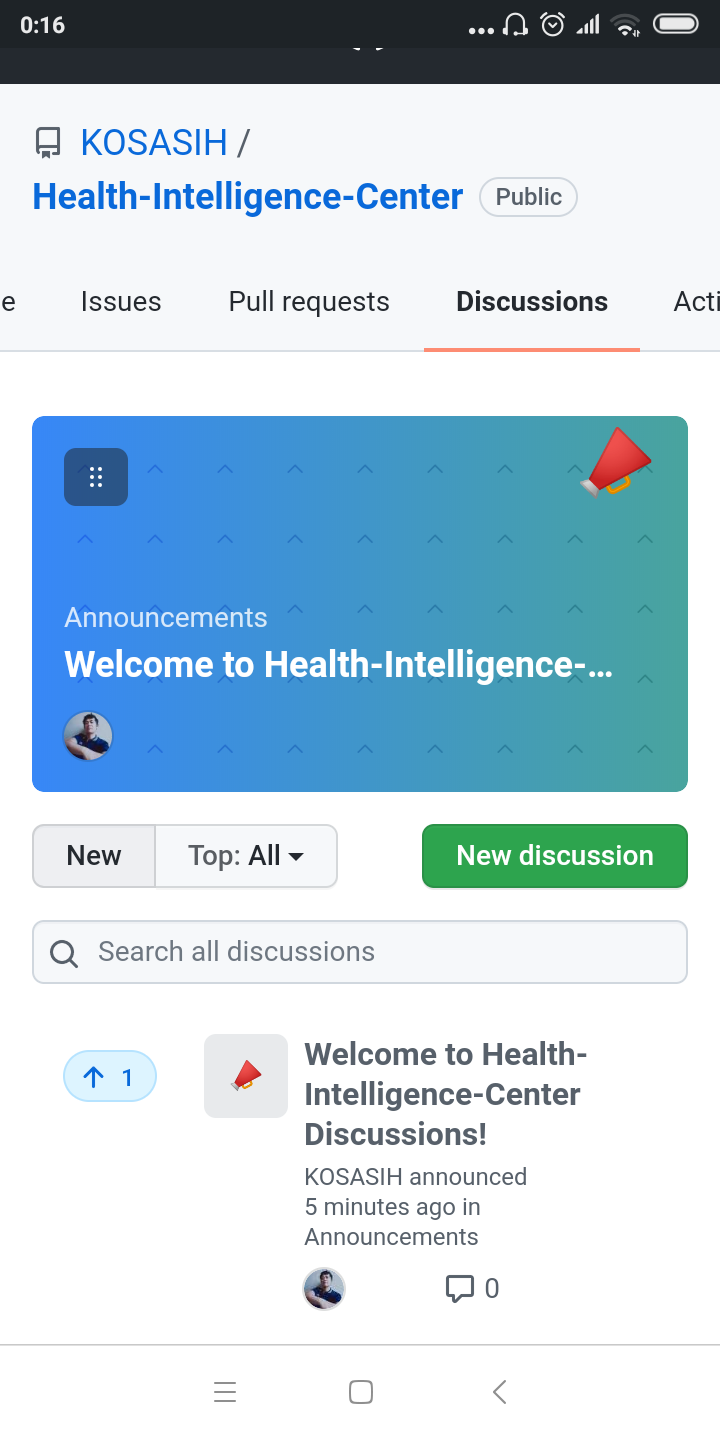Image resolution: width=720 pixels, height=1440 pixels.
Task: Open the pinned Welcome announcement card
Action: [360, 604]
